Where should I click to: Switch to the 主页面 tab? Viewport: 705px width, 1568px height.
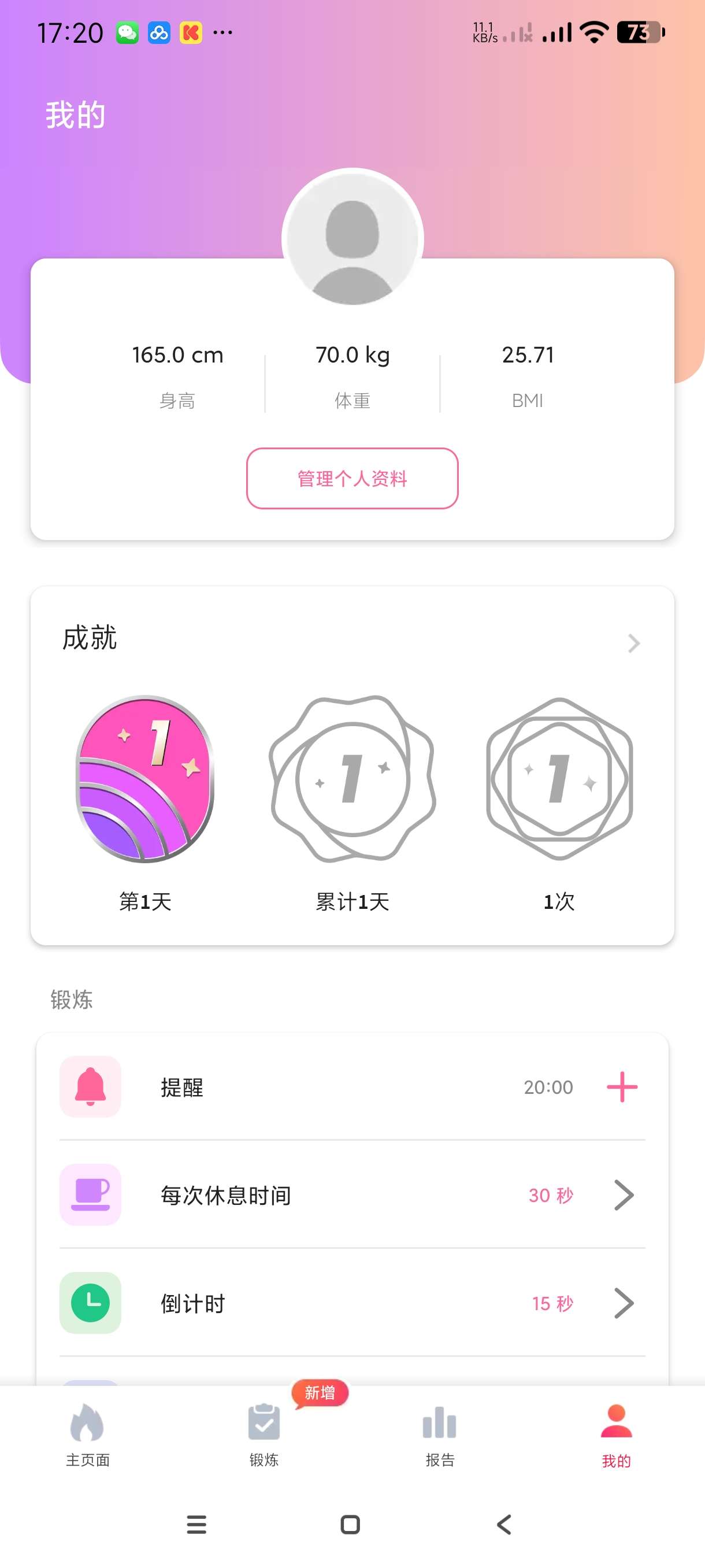(88, 1434)
